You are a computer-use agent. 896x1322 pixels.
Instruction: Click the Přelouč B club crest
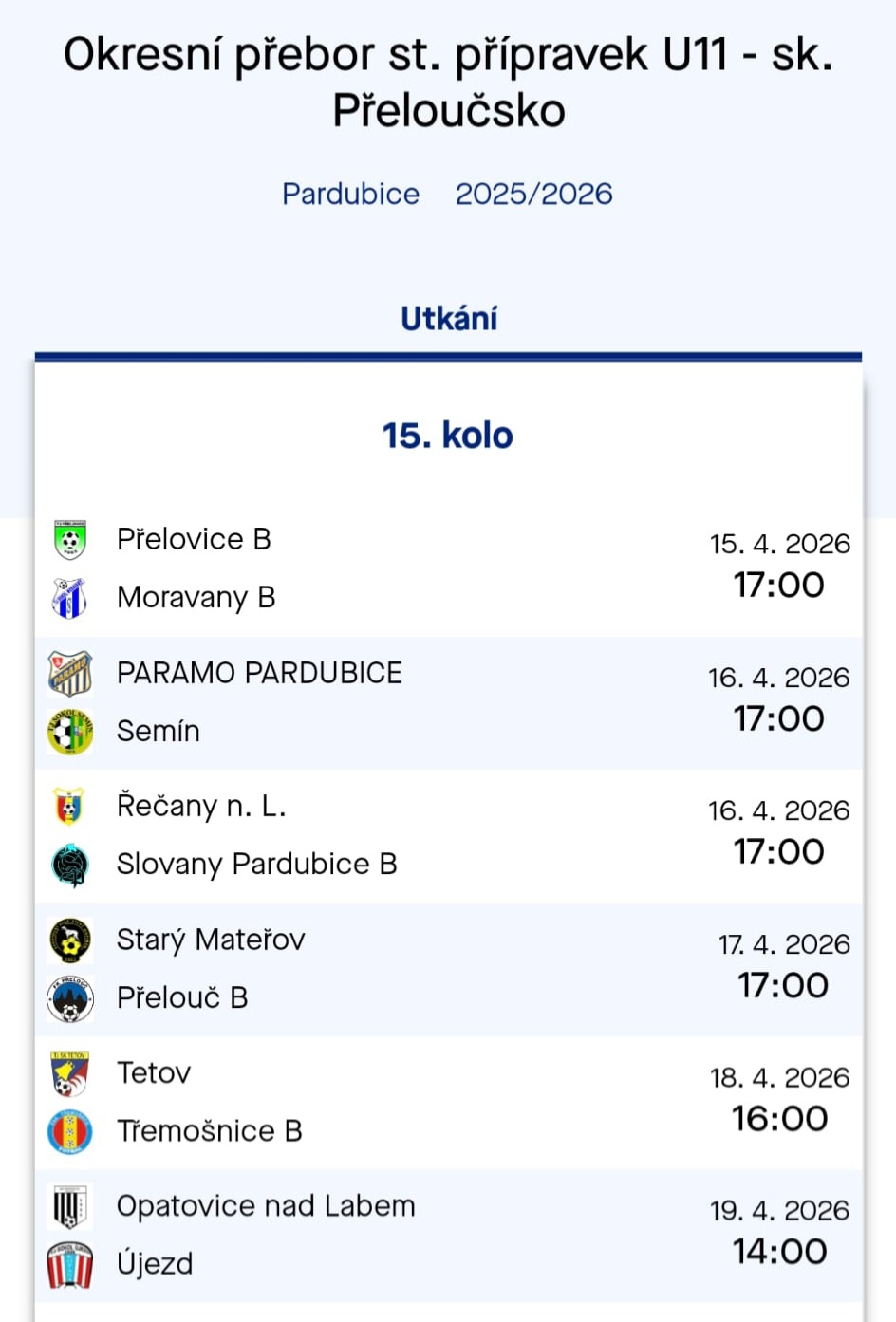point(69,997)
